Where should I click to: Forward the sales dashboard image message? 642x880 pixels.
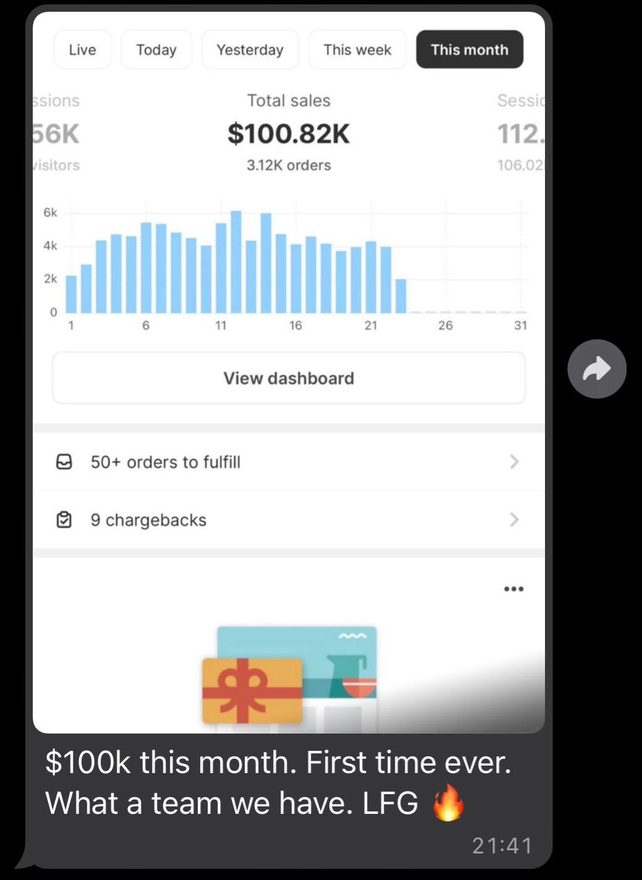pos(597,369)
